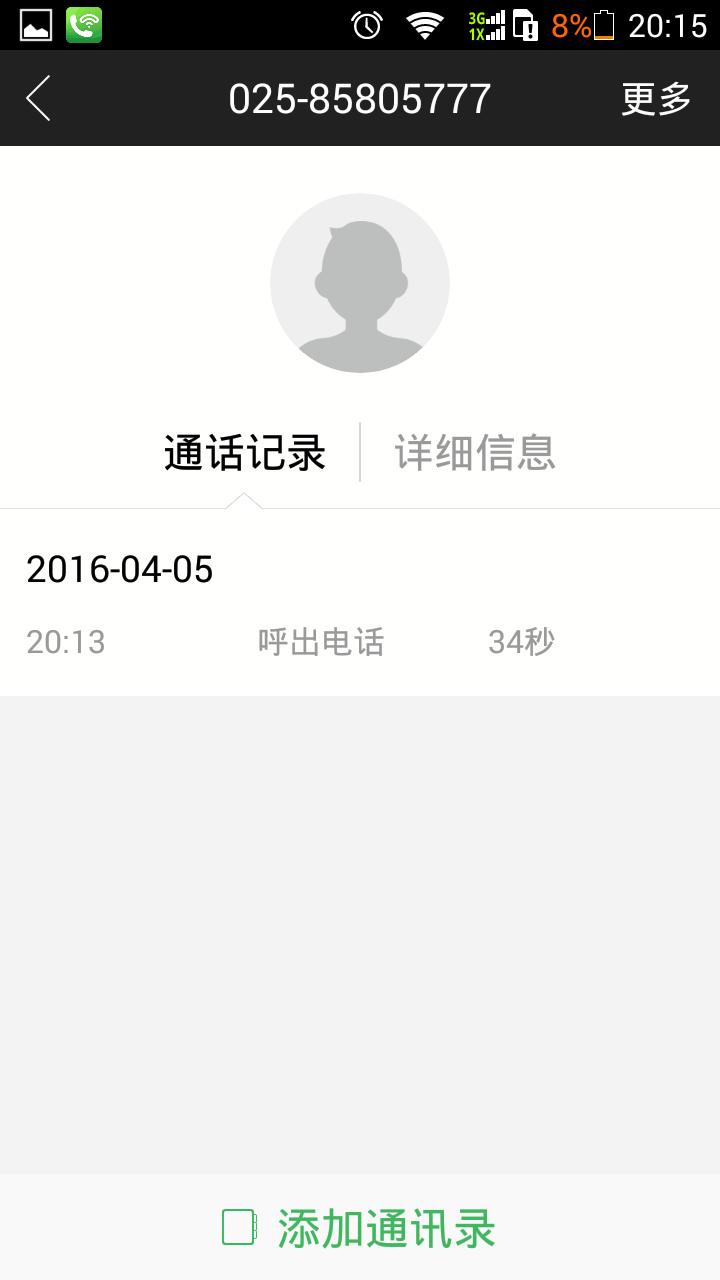Screen dimensions: 720x1280
Task: Go back using the top-left arrow
Action: tap(38, 98)
